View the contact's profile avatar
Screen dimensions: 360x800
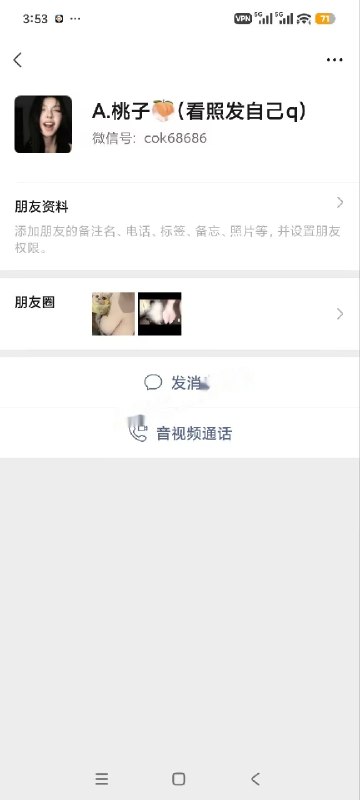(43, 124)
